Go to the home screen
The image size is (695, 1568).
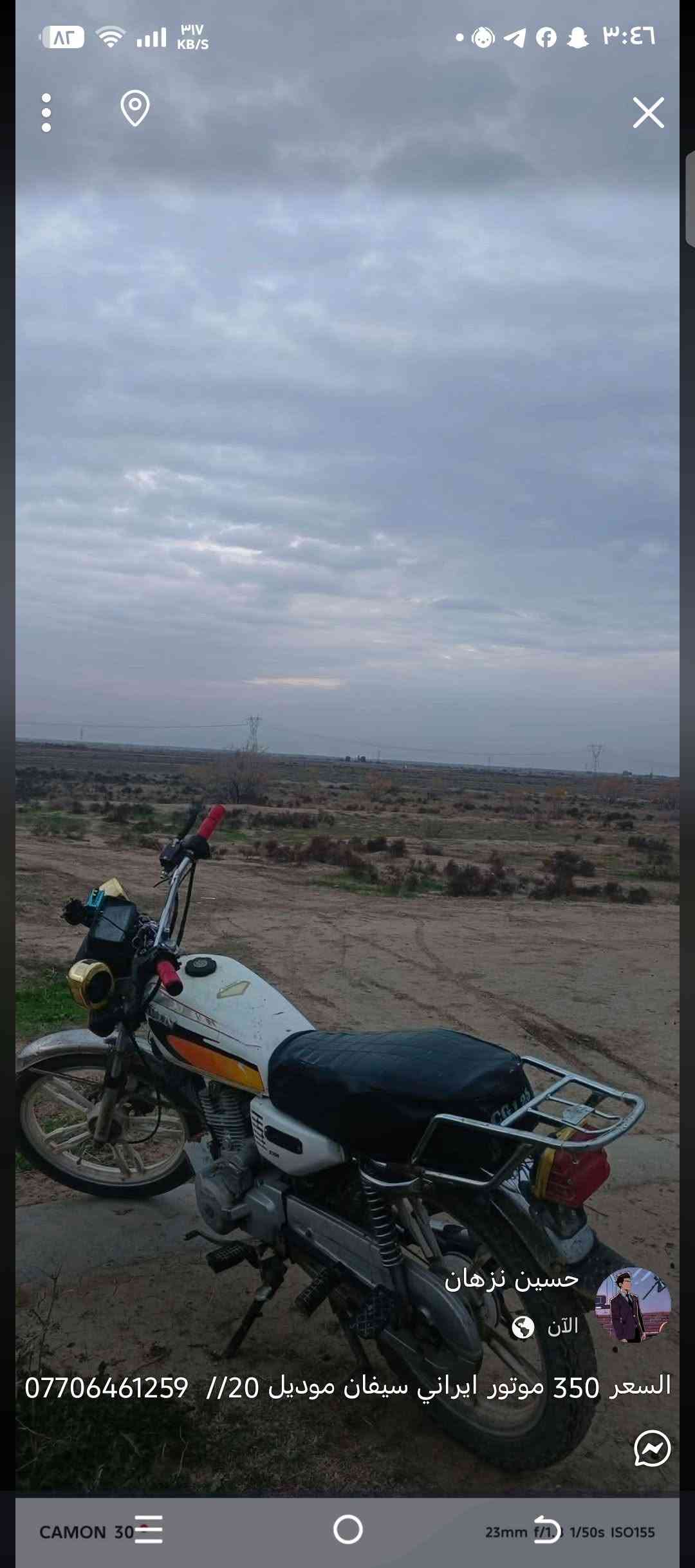347,1529
